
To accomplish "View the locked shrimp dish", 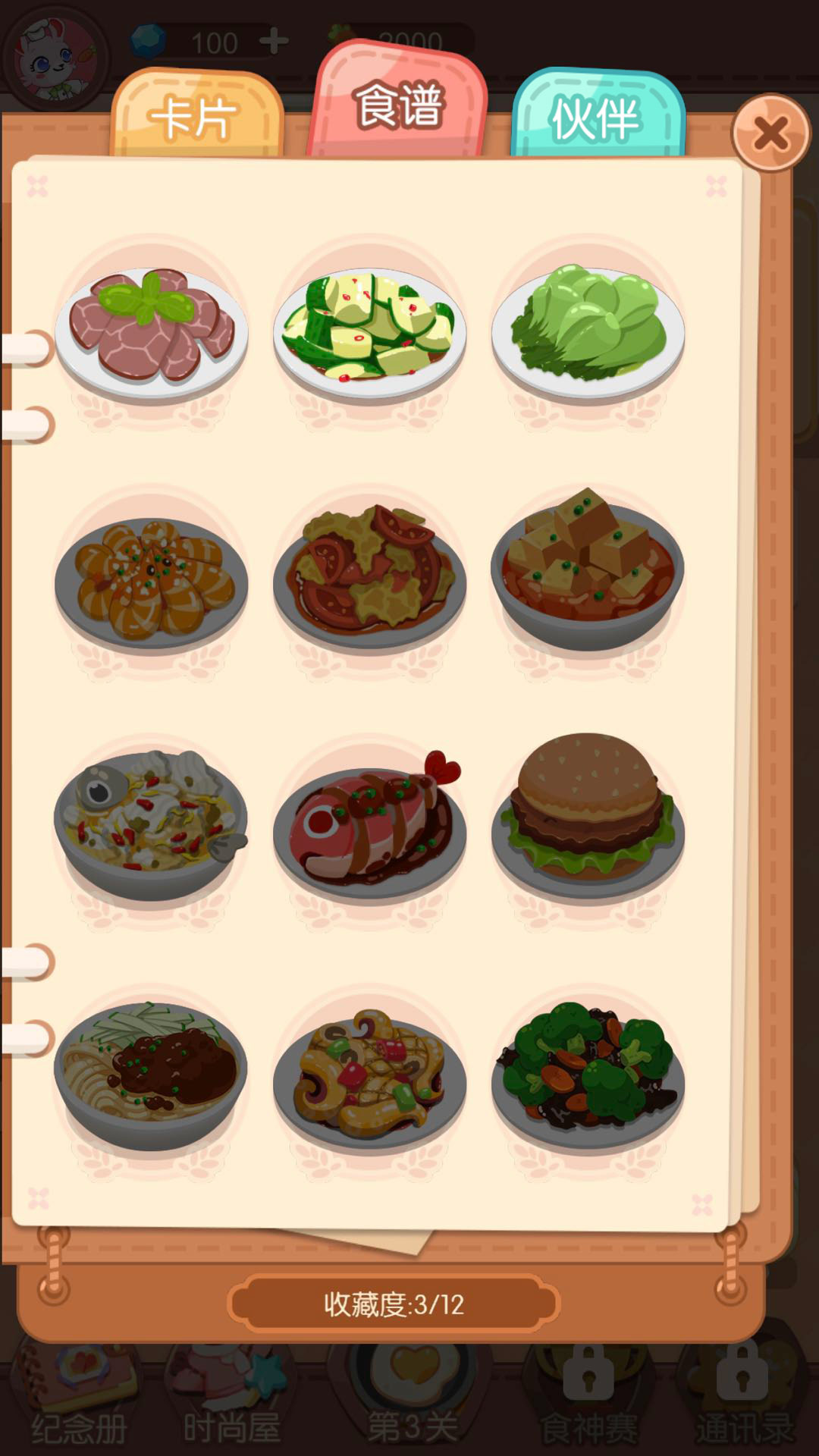I will 152,580.
